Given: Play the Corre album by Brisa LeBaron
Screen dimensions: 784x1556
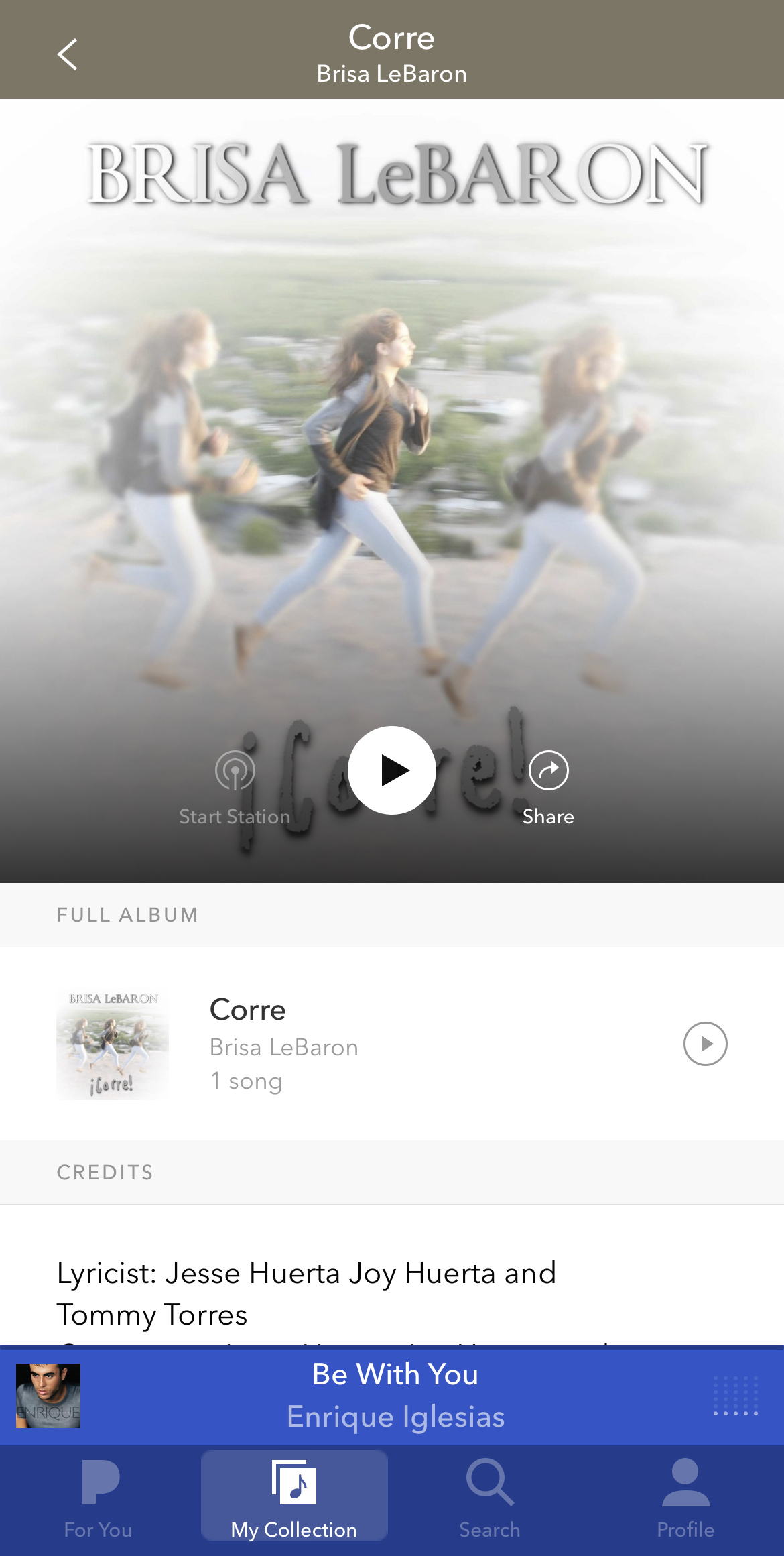Looking at the screenshot, I should point(705,1044).
